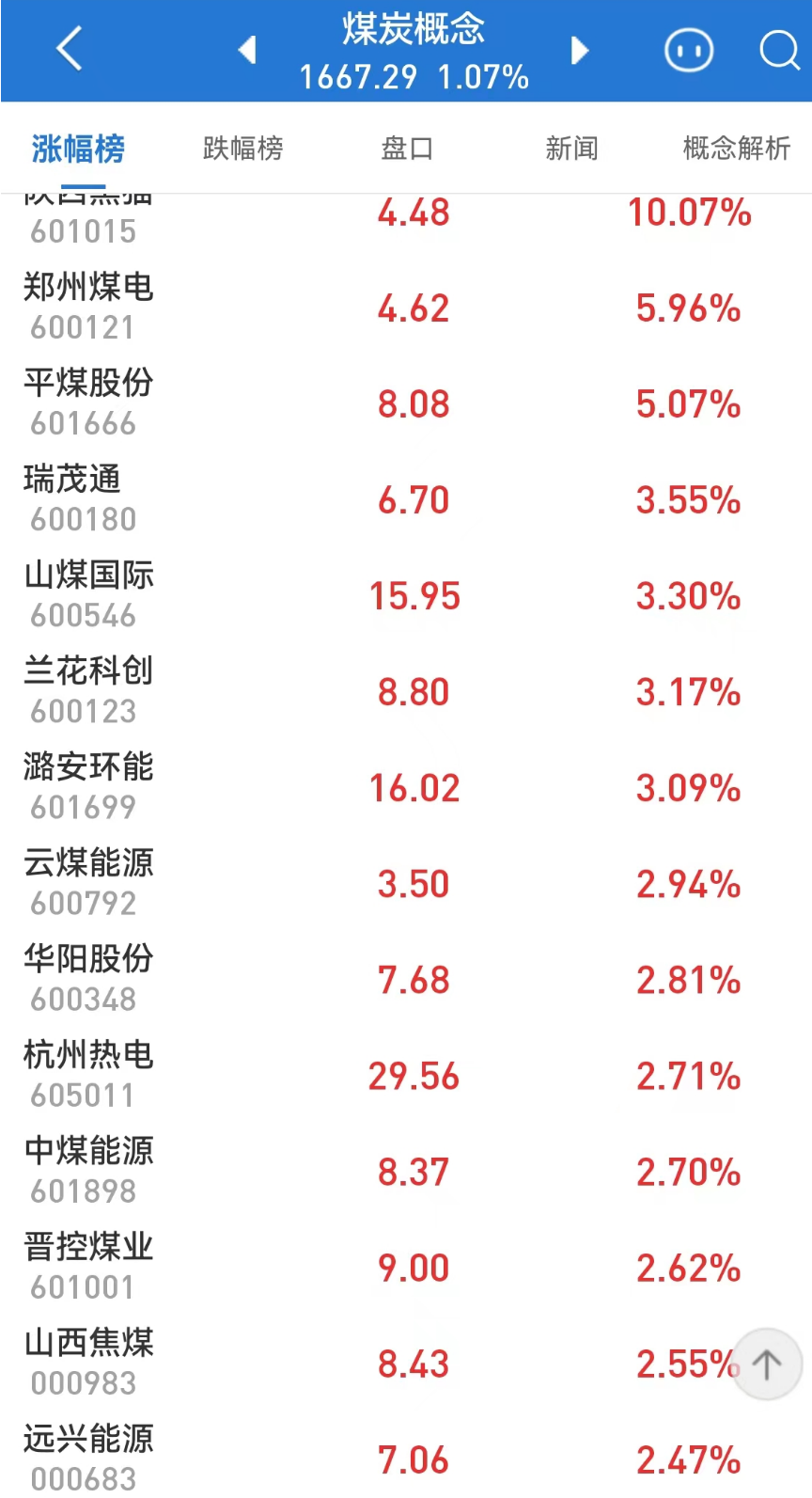Switch to the previous sector with left triangle
This screenshot has height=1498, width=812.
click(248, 50)
